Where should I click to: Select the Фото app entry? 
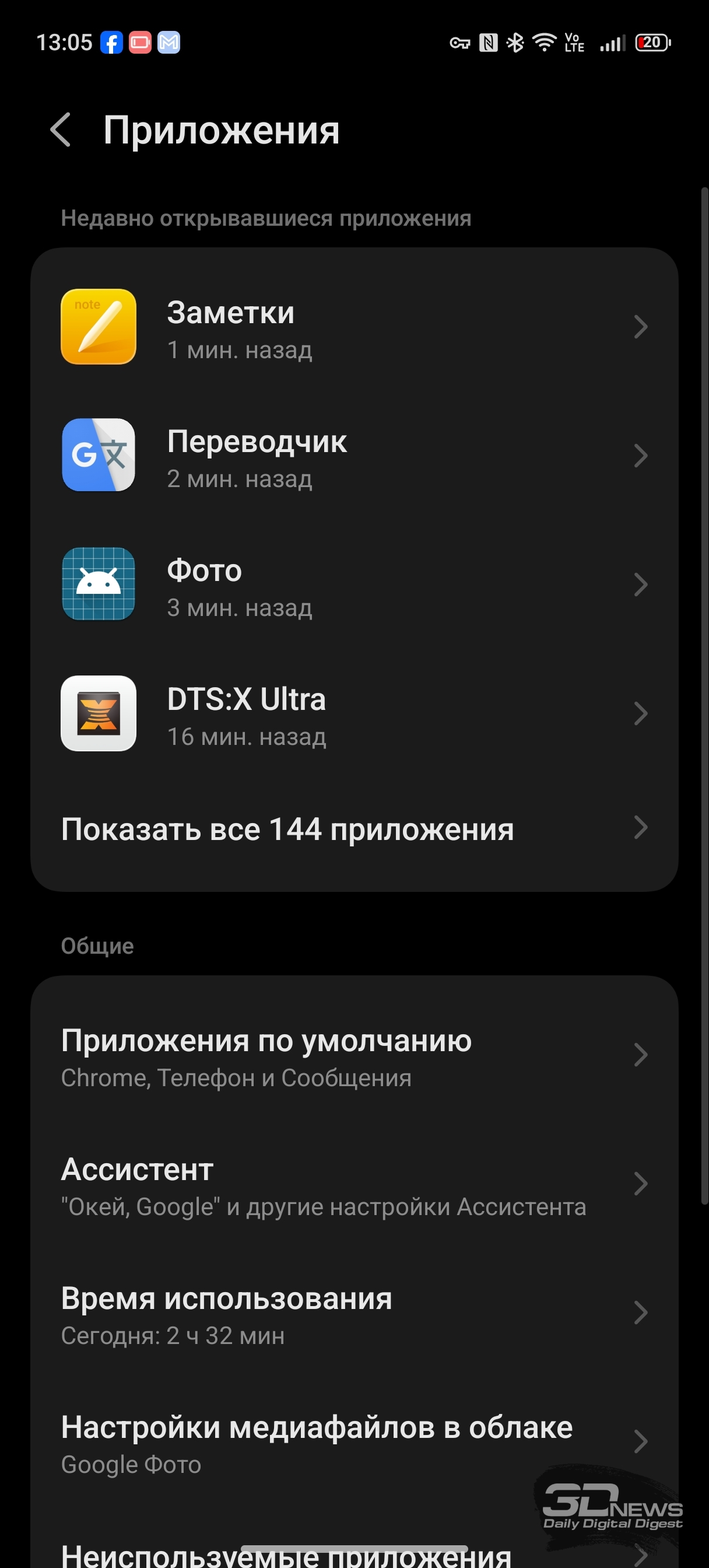point(354,584)
